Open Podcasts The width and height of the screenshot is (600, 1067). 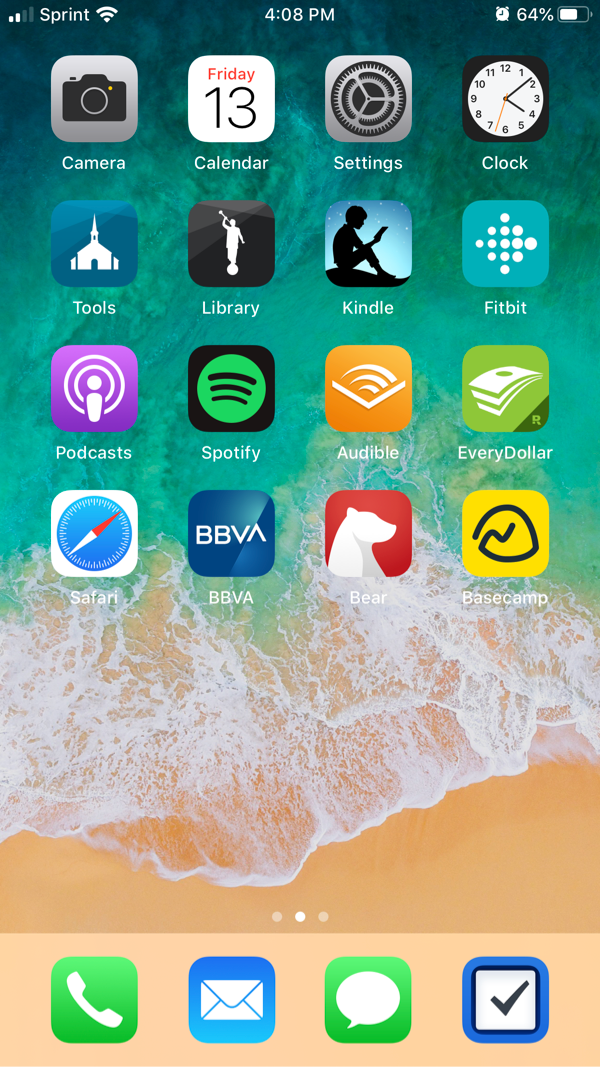tap(95, 389)
